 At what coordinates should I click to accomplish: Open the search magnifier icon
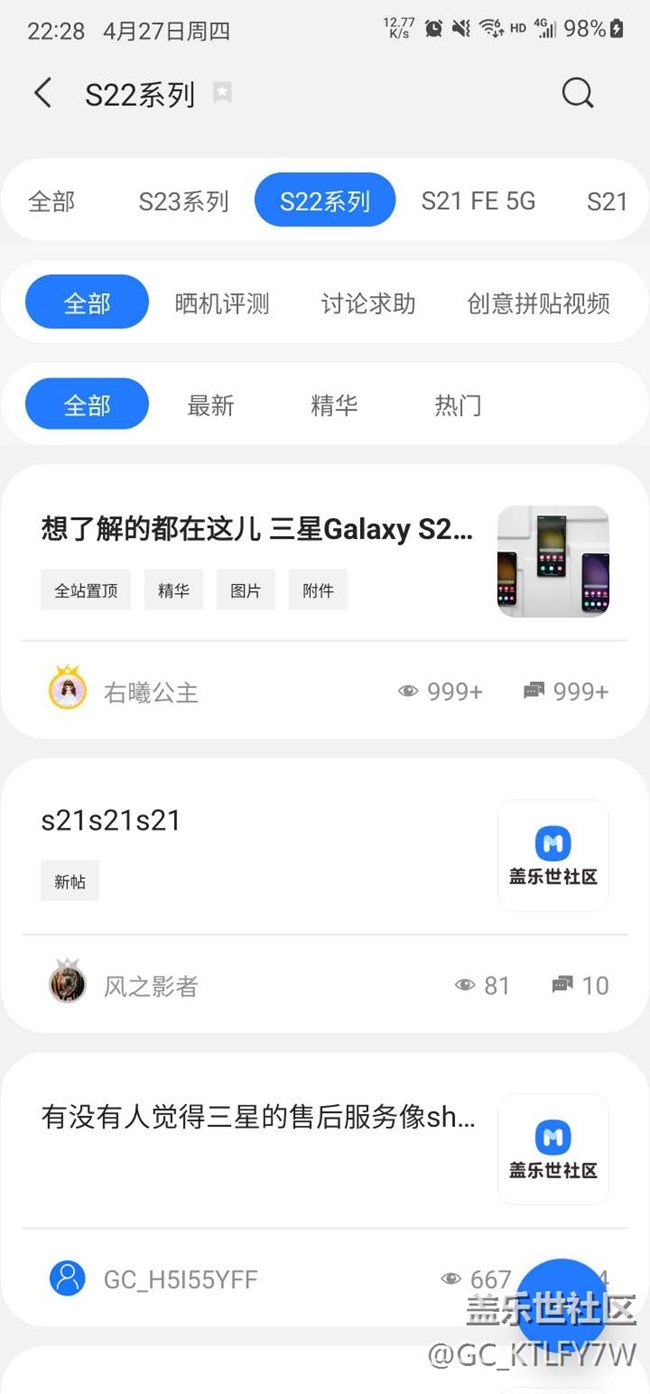pyautogui.click(x=578, y=94)
